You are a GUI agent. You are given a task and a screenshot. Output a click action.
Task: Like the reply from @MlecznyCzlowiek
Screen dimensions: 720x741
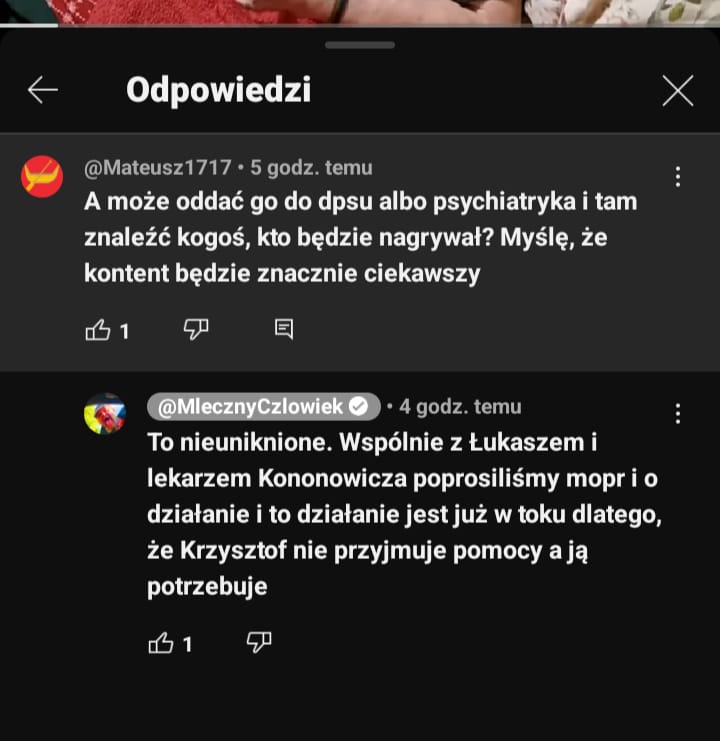pyautogui.click(x=161, y=644)
